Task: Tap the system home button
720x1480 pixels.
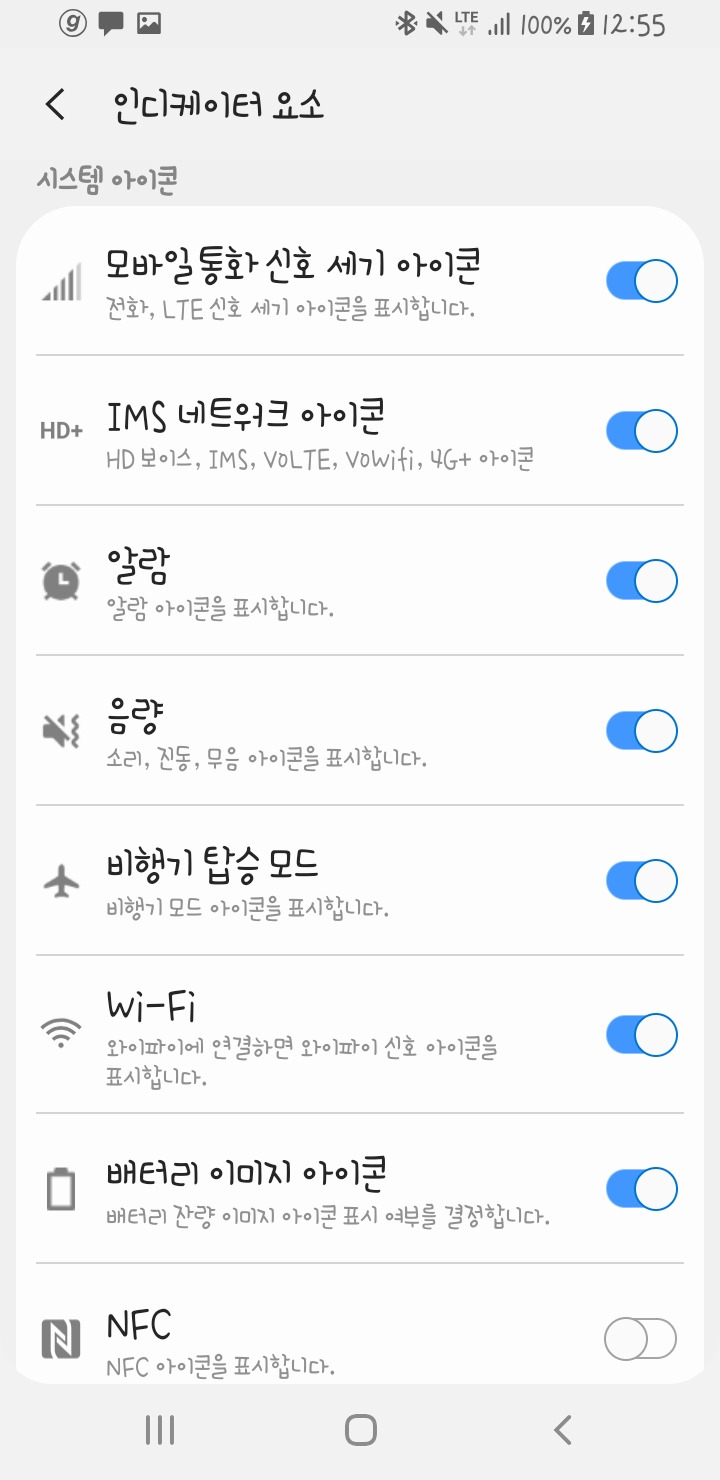Action: pos(360,1430)
